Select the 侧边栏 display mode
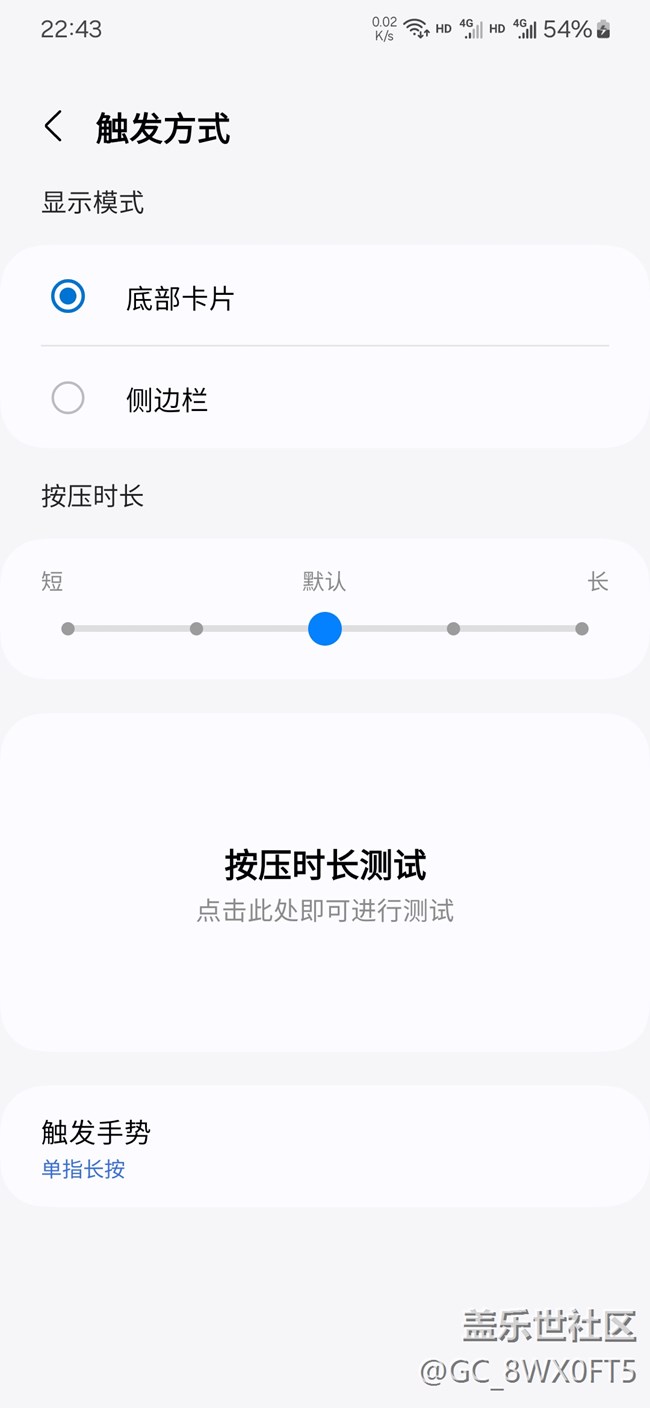Screen dimensions: 650x1408 coord(68,399)
